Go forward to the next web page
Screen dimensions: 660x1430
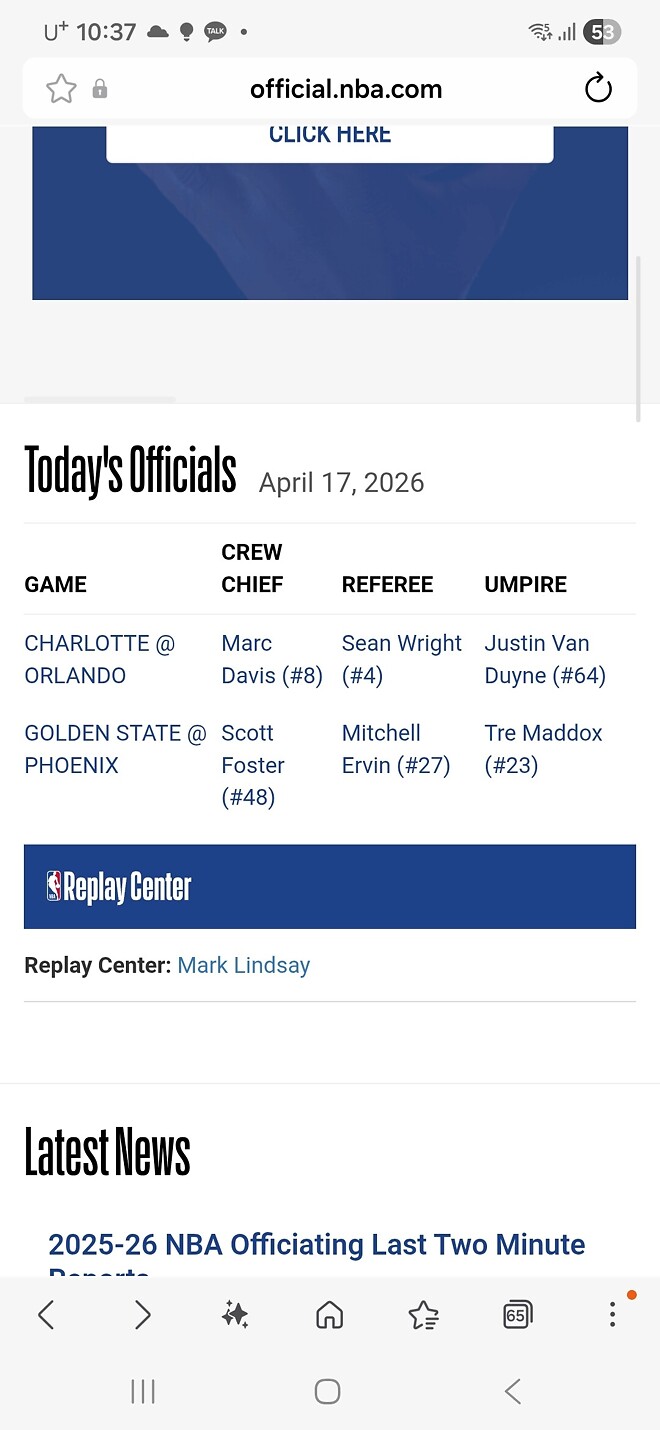(x=142, y=1315)
